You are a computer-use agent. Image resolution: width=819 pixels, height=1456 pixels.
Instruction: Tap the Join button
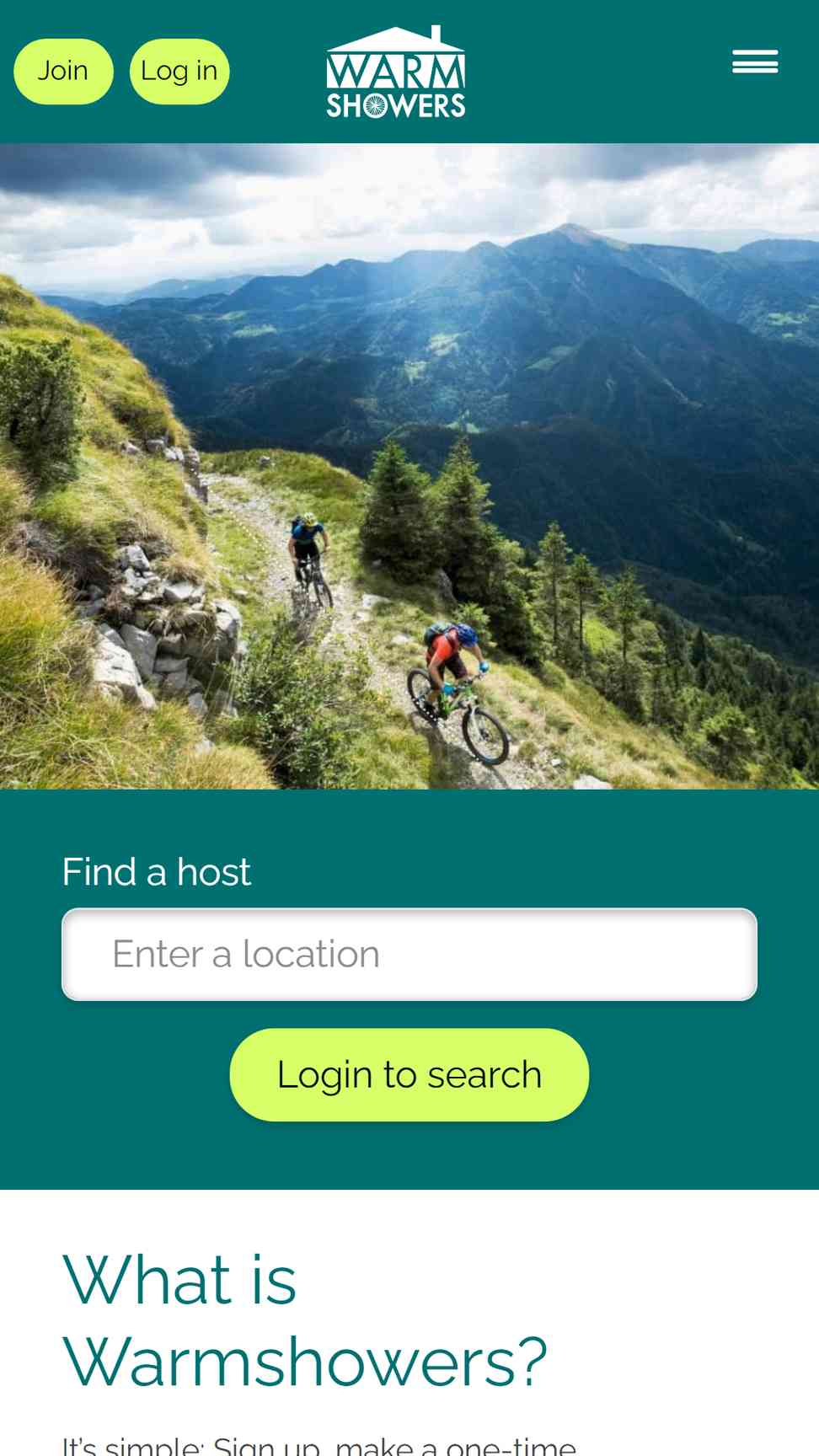click(x=63, y=72)
